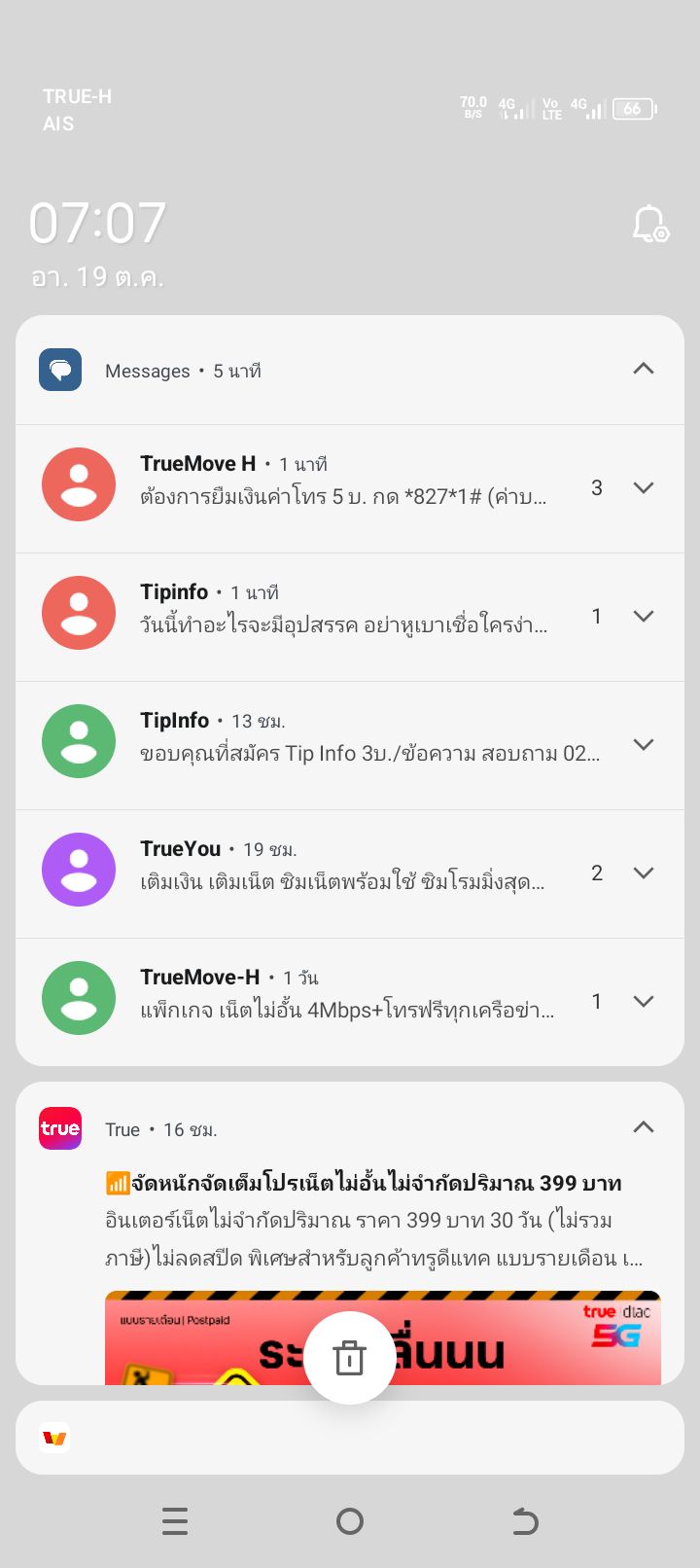
Task: Collapse the True app notification
Action: [644, 1127]
